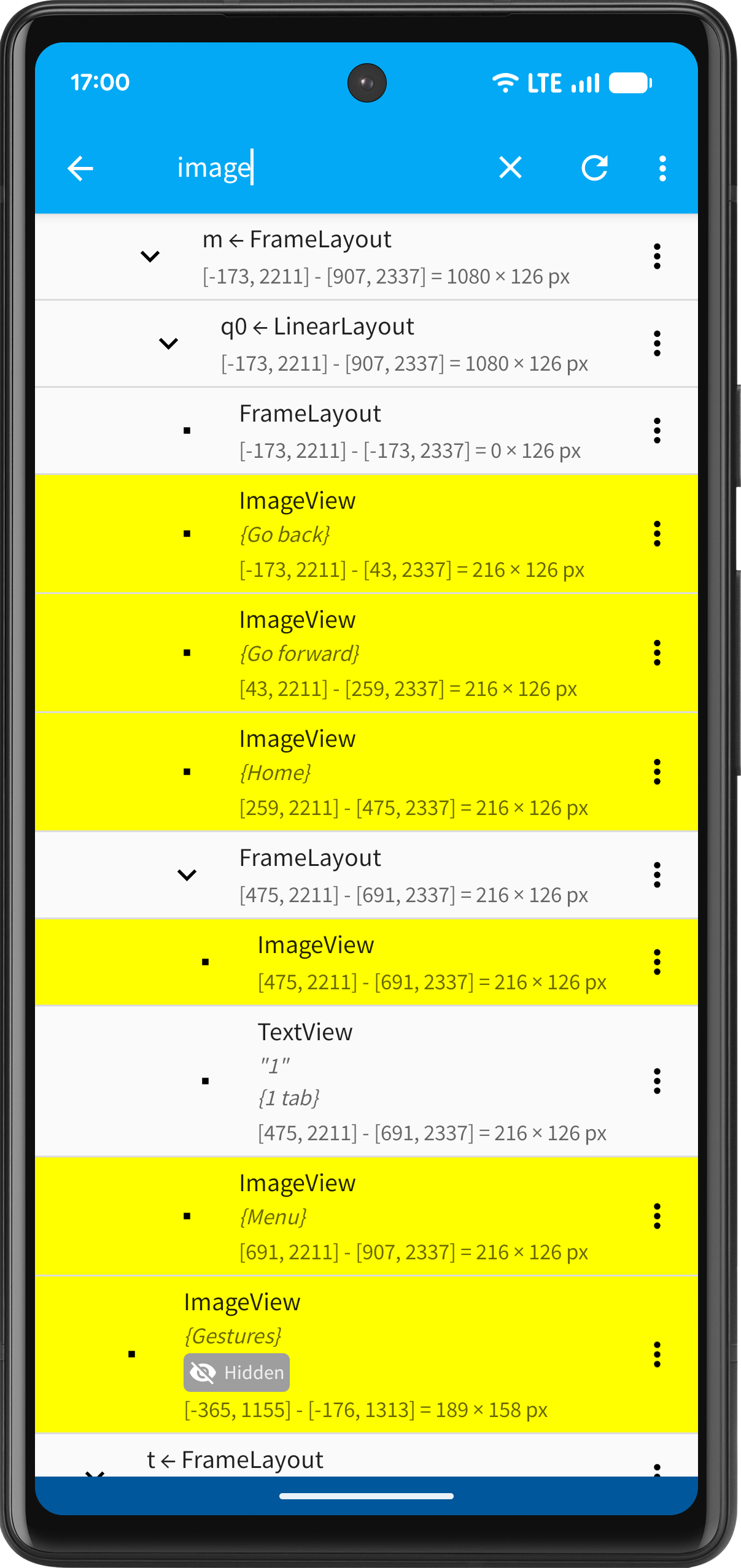
Task: Collapse the q0 ← LinearLayout node
Action: coord(169,344)
